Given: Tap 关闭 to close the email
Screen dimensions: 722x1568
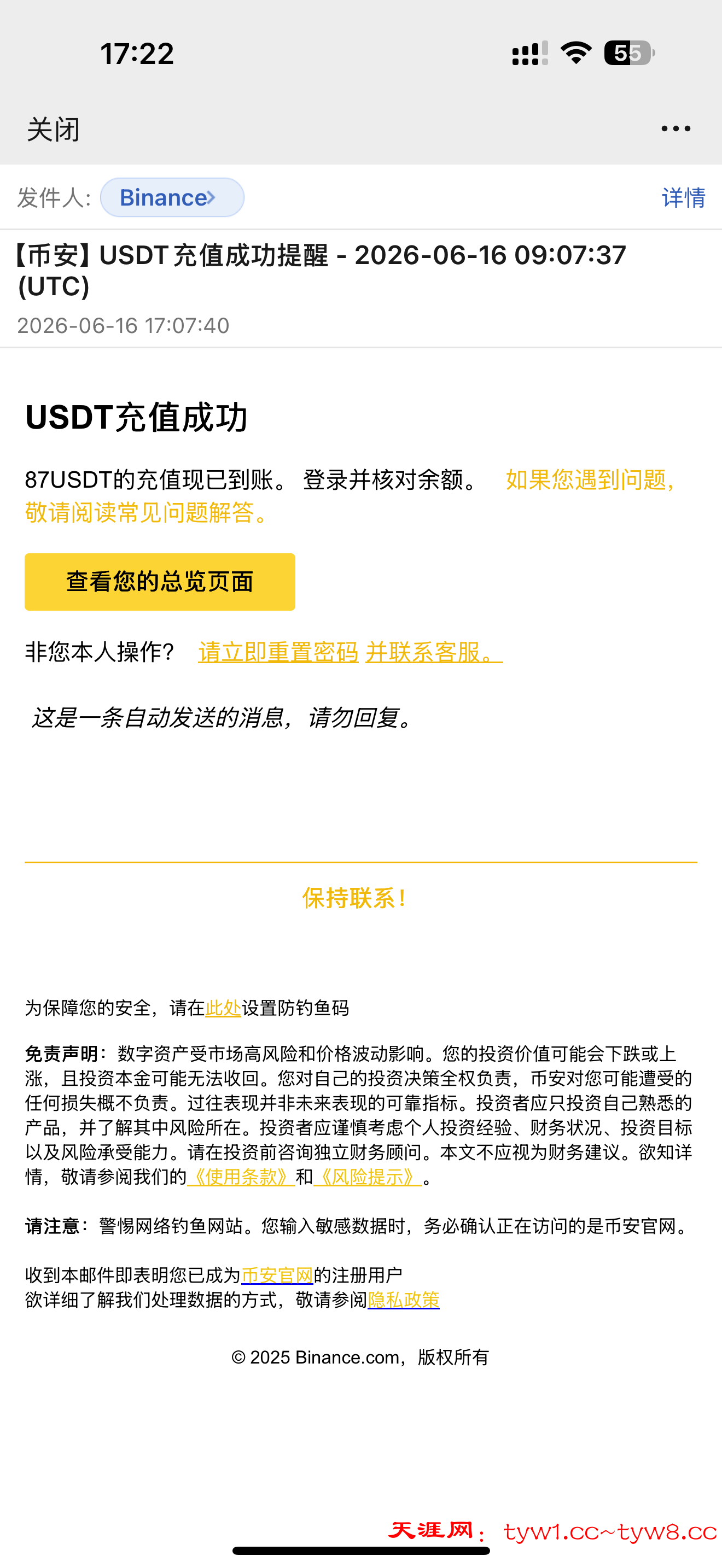Looking at the screenshot, I should click(x=54, y=129).
